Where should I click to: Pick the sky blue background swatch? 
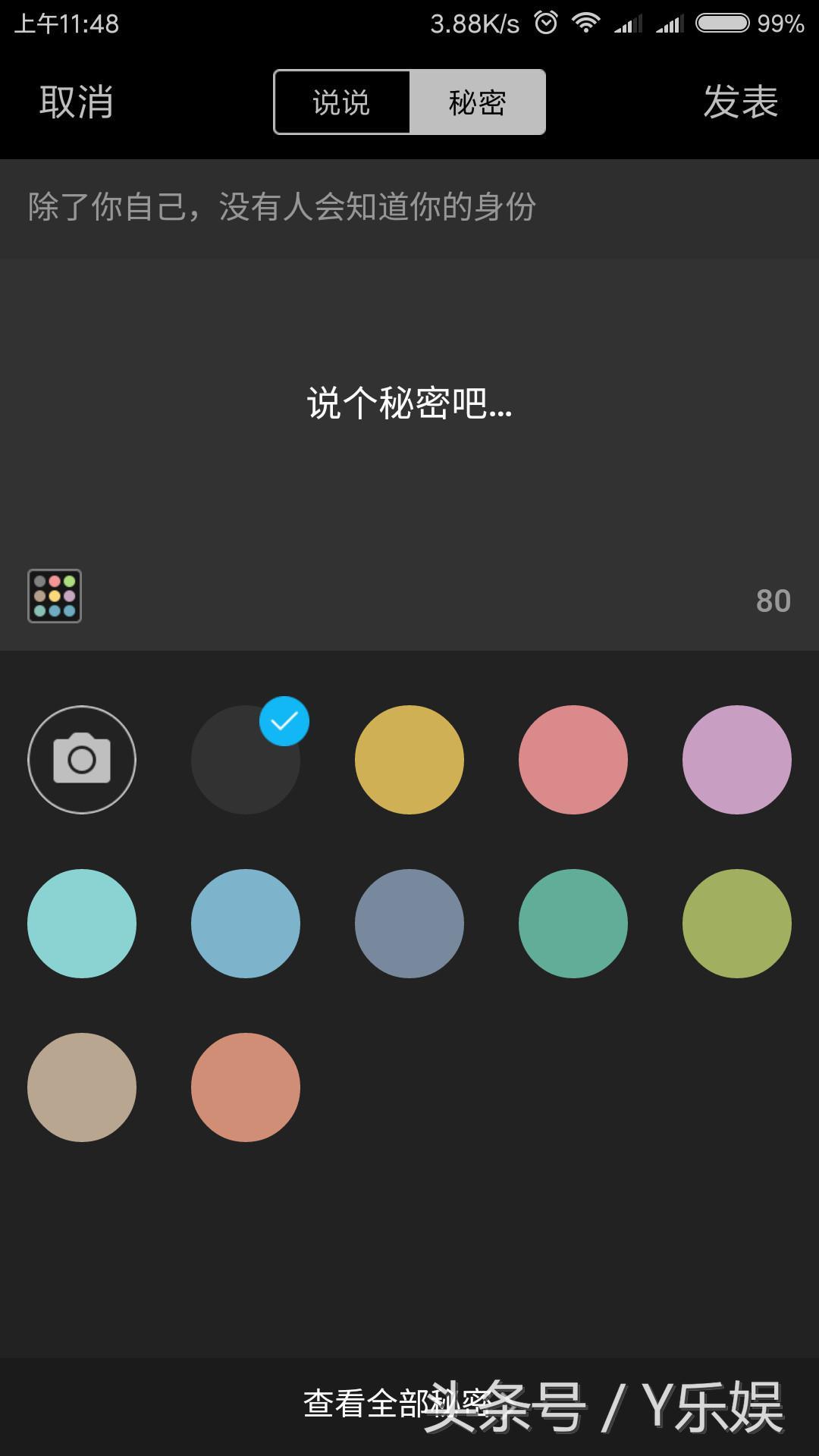click(246, 924)
